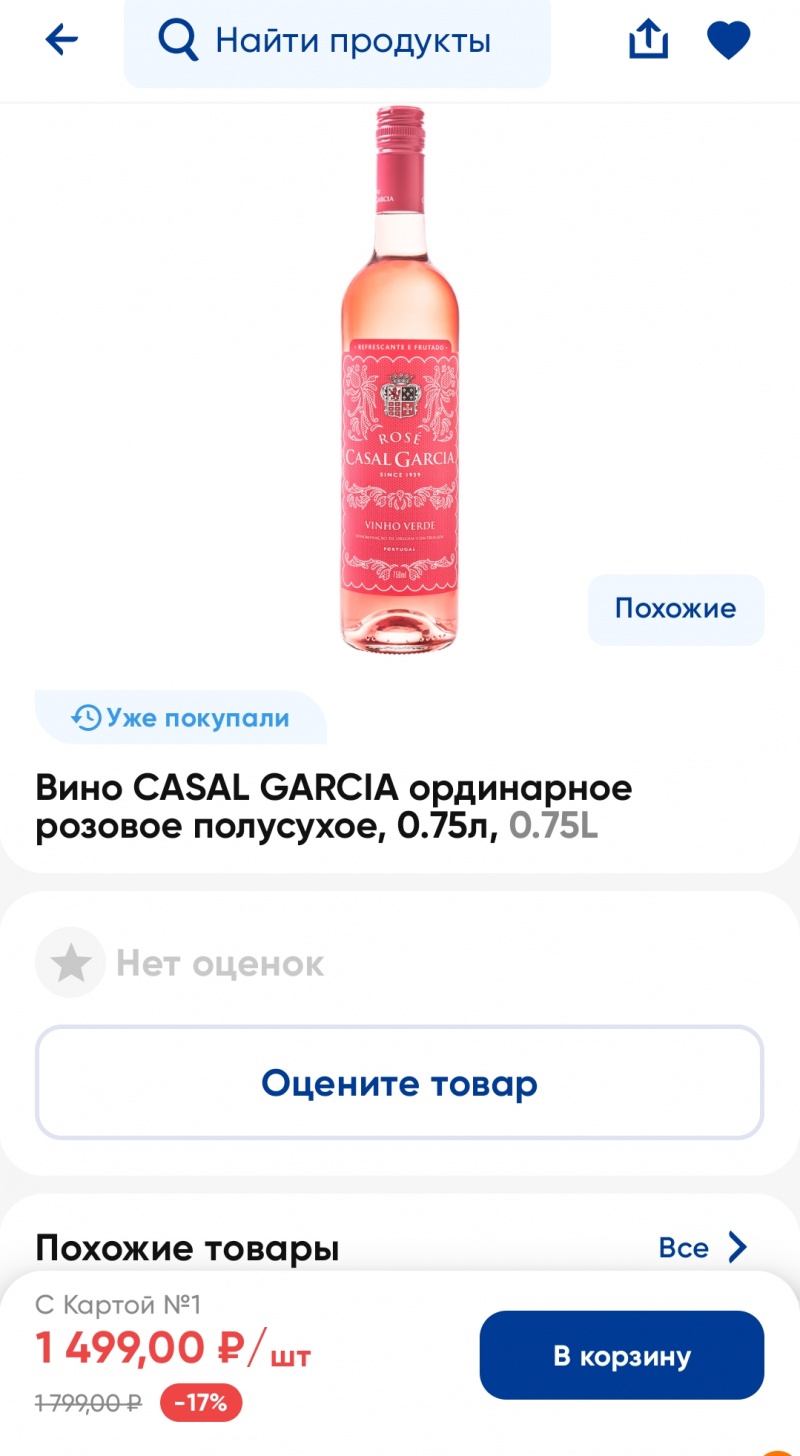Viewport: 800px width, 1456px height.
Task: Show similar items via 'Похожие' chip
Action: [x=675, y=609]
